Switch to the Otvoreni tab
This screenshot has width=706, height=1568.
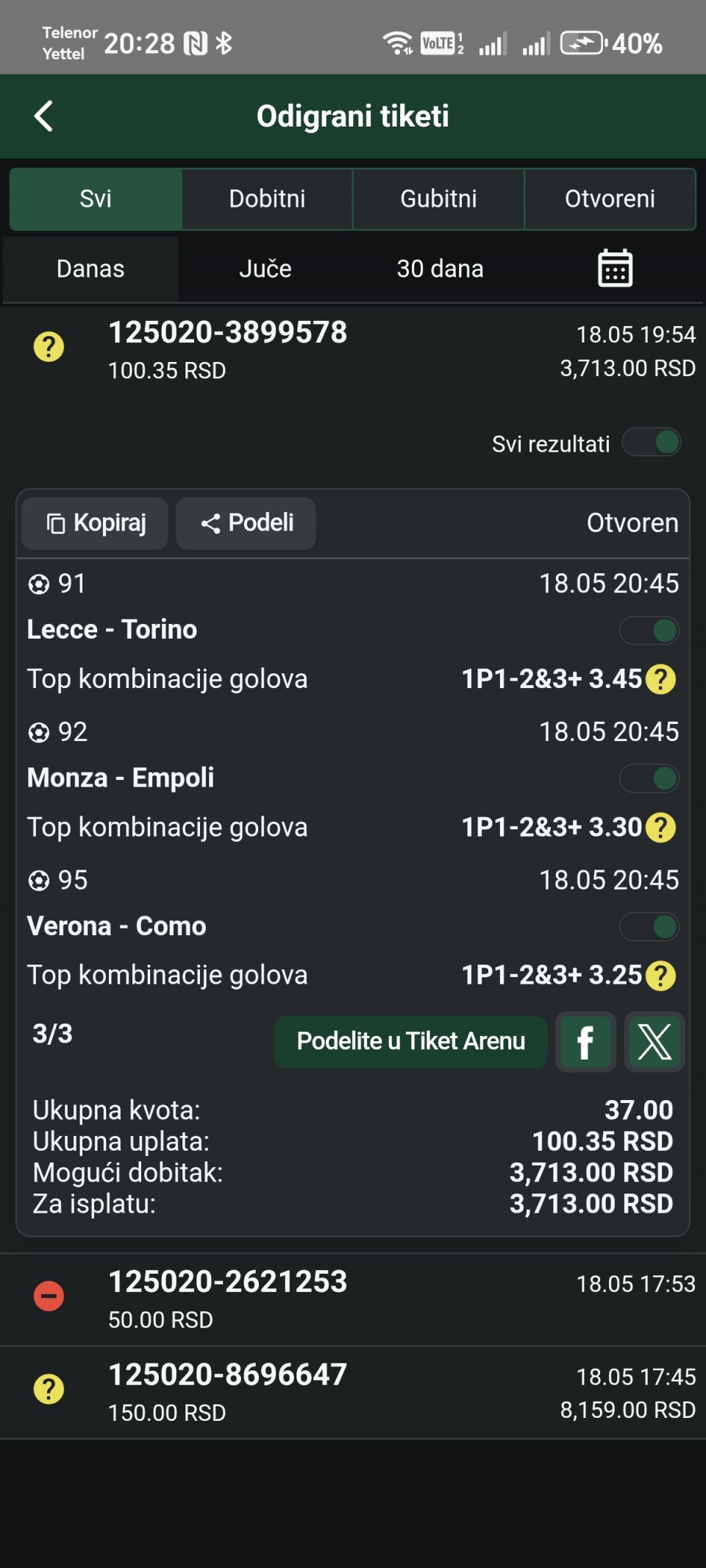[x=610, y=199]
